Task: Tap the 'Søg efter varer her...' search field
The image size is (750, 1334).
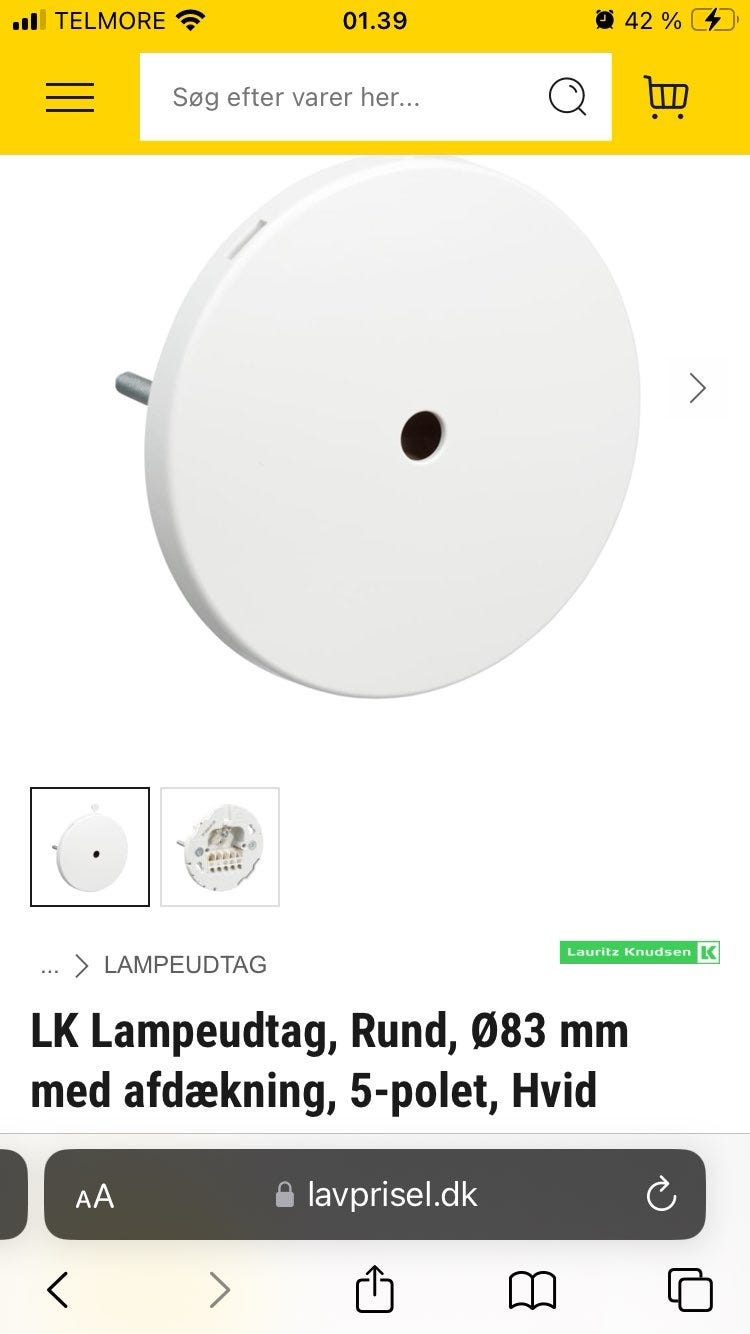Action: [340, 97]
